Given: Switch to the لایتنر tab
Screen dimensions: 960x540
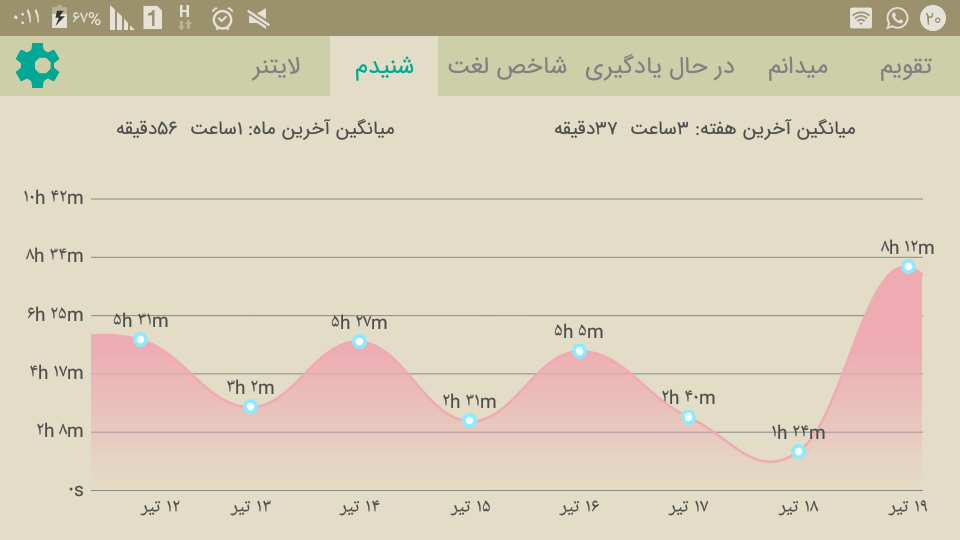Looking at the screenshot, I should click(276, 66).
